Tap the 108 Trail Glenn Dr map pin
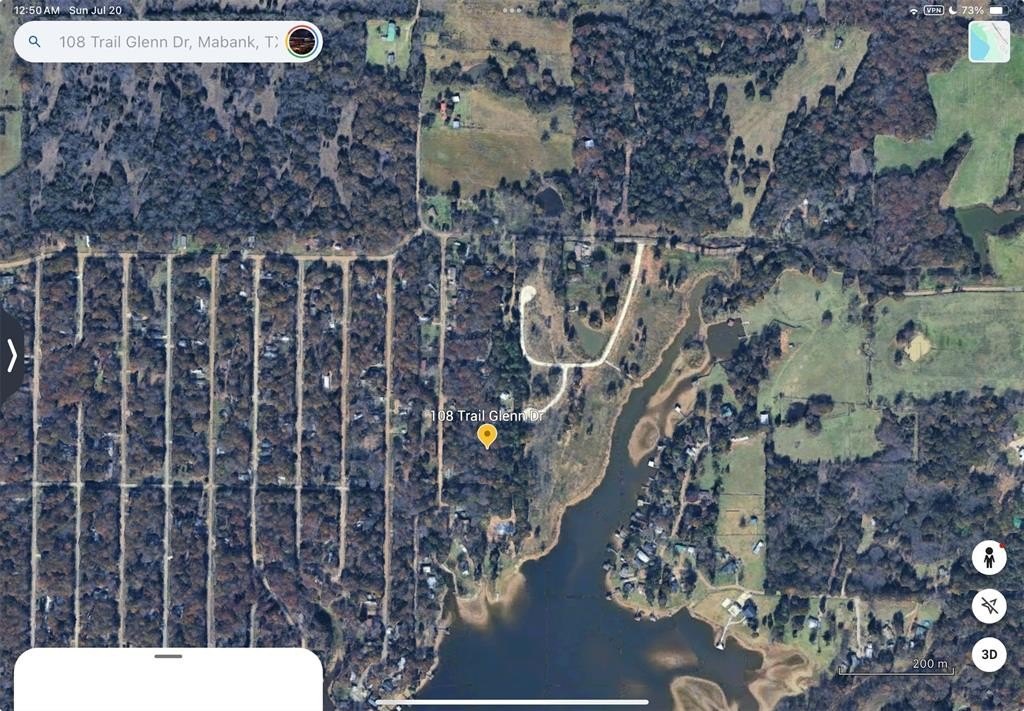The image size is (1024, 711). 487,436
